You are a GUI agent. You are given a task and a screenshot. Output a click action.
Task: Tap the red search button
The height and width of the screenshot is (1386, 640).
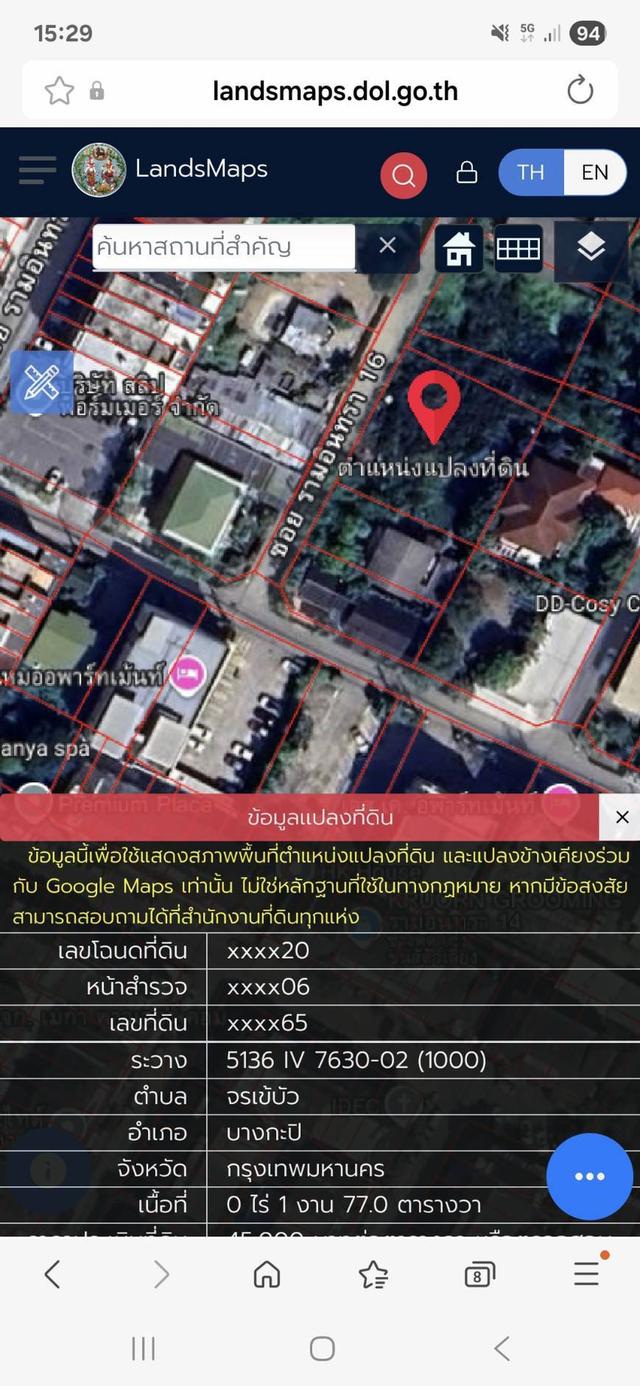403,176
